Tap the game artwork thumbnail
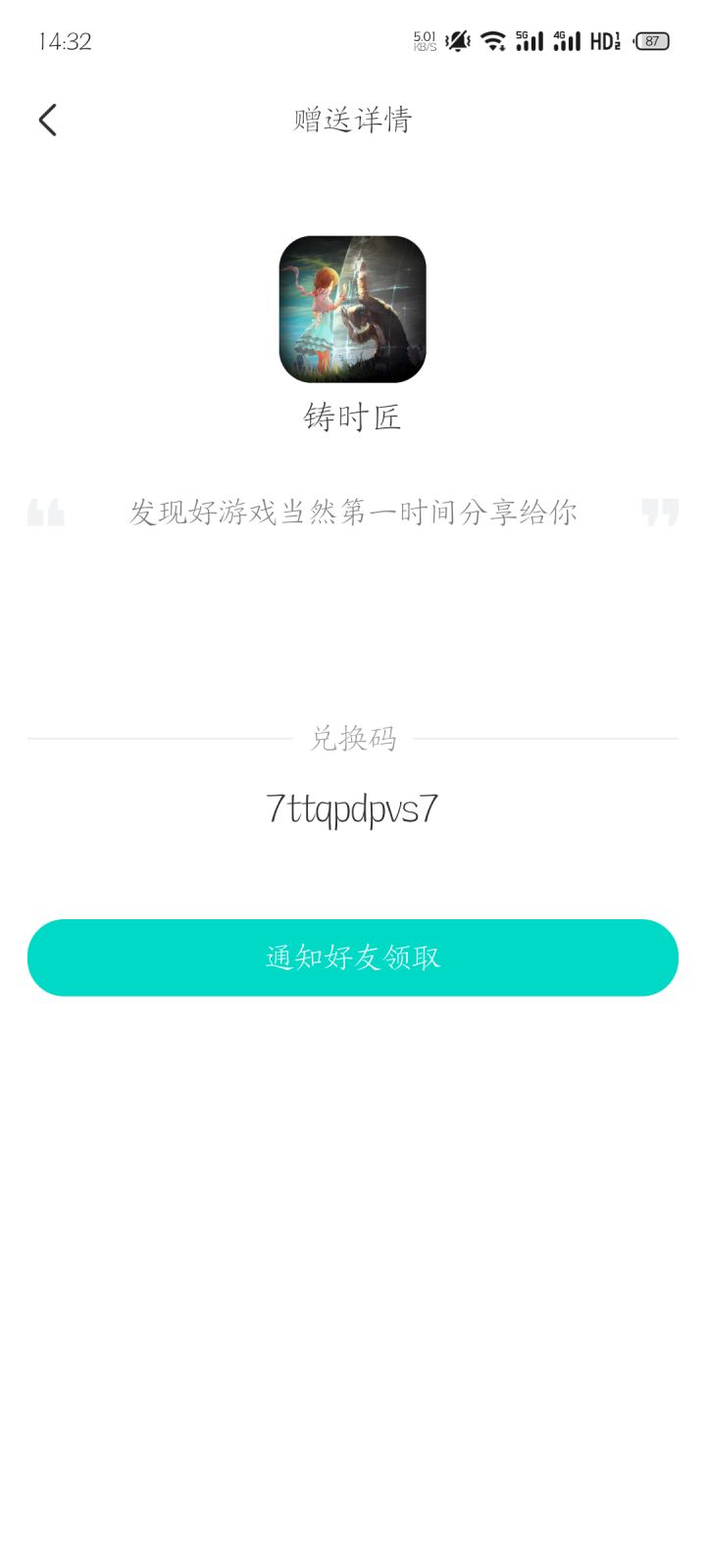Screen dimensions: 706x1568 point(351,310)
